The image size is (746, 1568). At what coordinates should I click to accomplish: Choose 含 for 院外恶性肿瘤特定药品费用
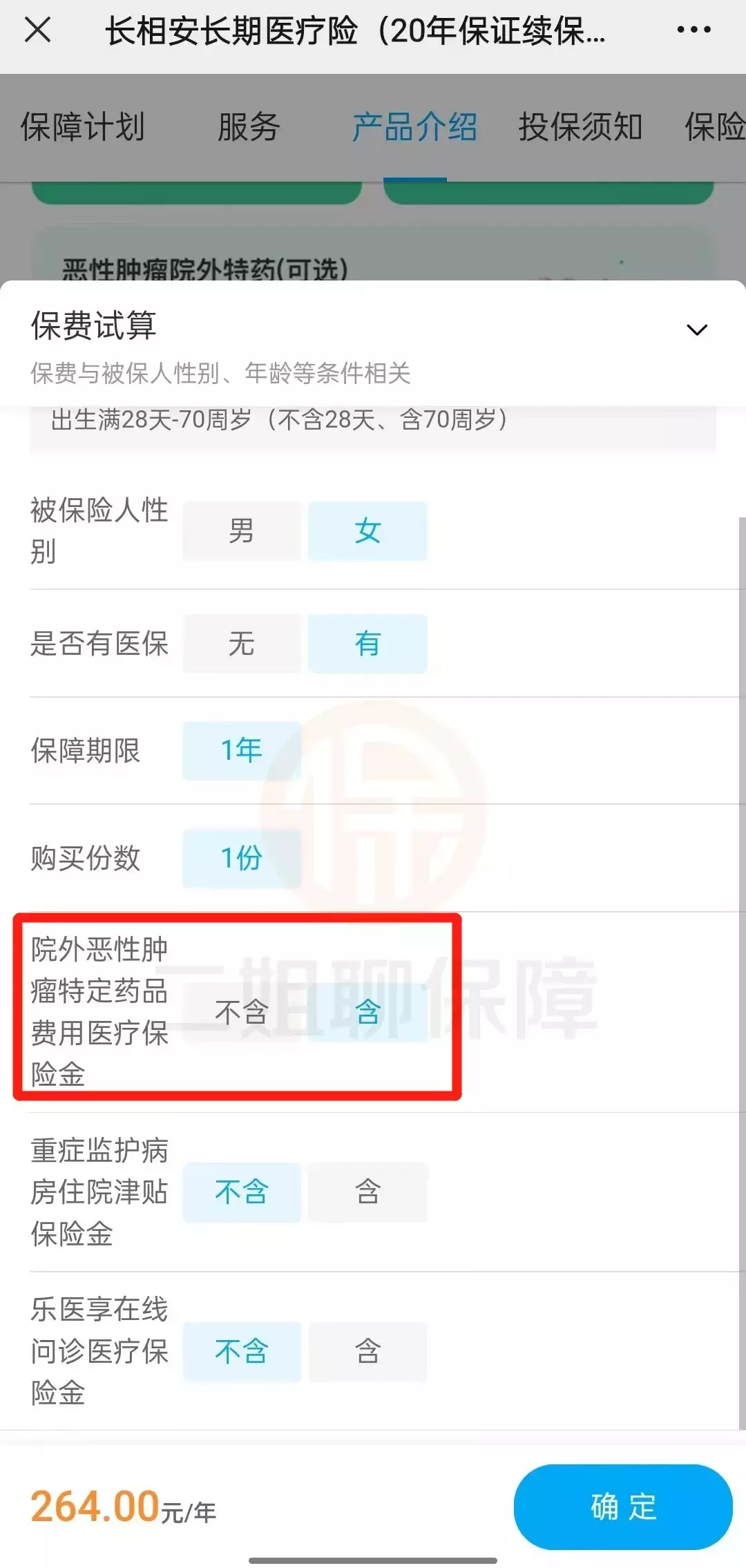367,1012
